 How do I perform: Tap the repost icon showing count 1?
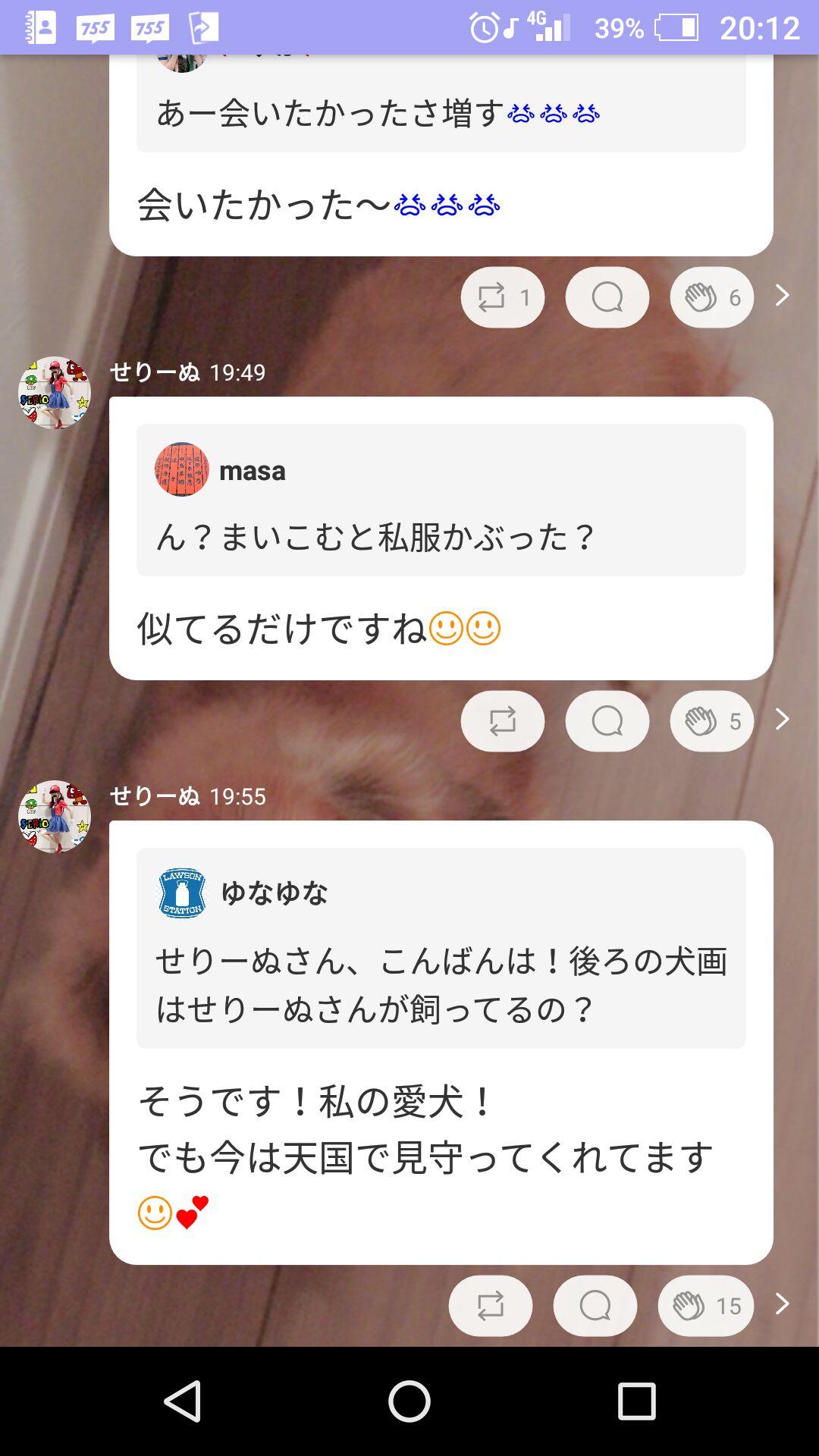coord(502,297)
